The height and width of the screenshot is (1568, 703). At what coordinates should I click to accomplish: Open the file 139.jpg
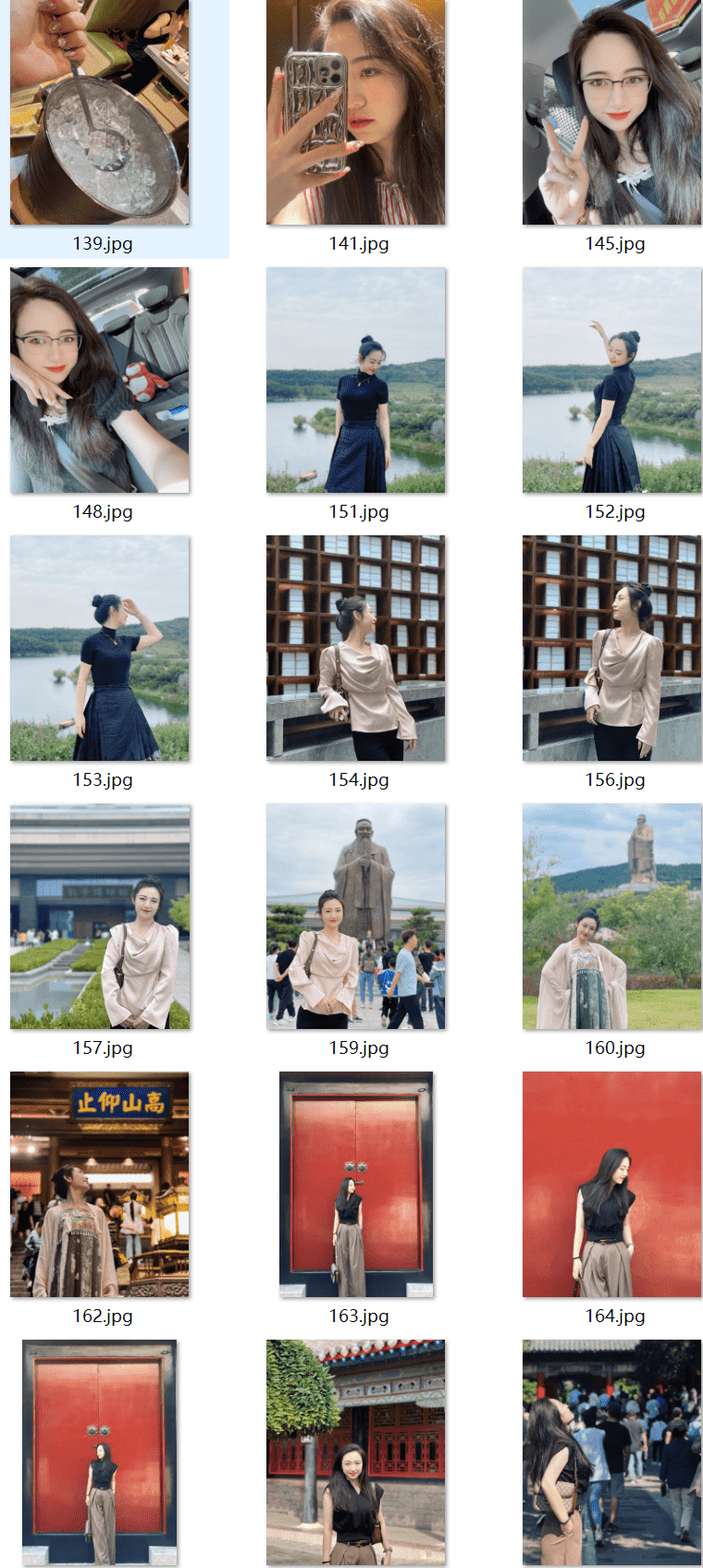pos(100,112)
